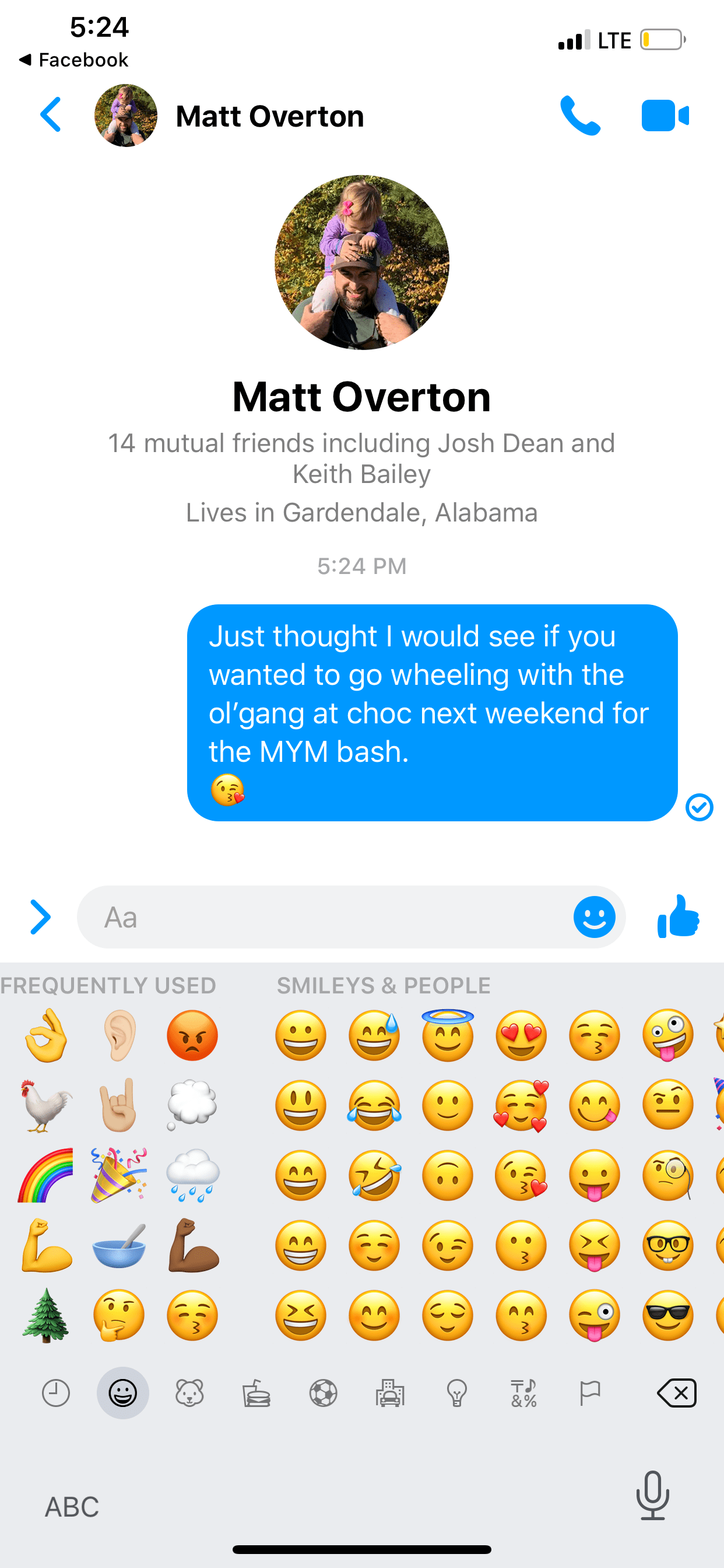Select the sunglasses face emoji
This screenshot has width=724, height=1568.
(667, 1315)
